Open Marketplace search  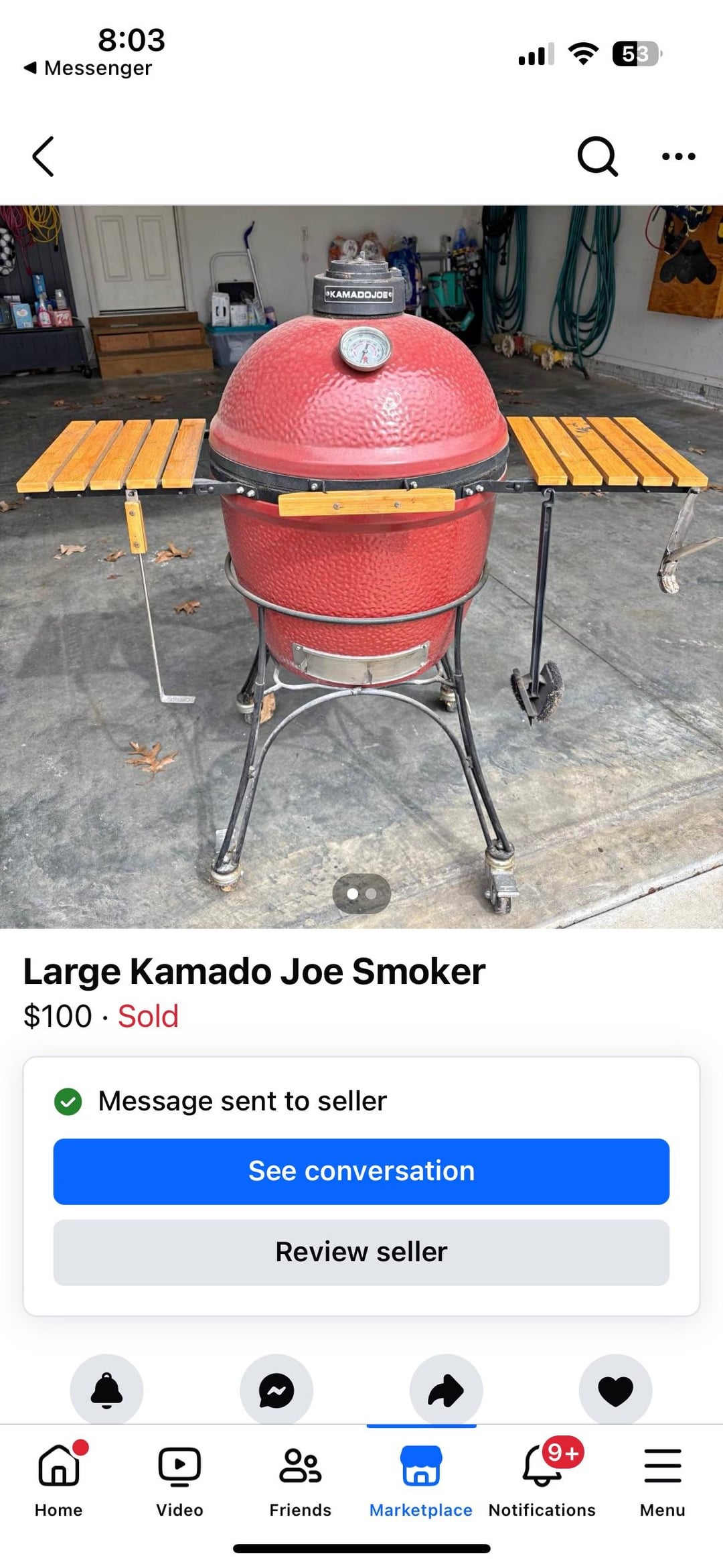coord(597,157)
